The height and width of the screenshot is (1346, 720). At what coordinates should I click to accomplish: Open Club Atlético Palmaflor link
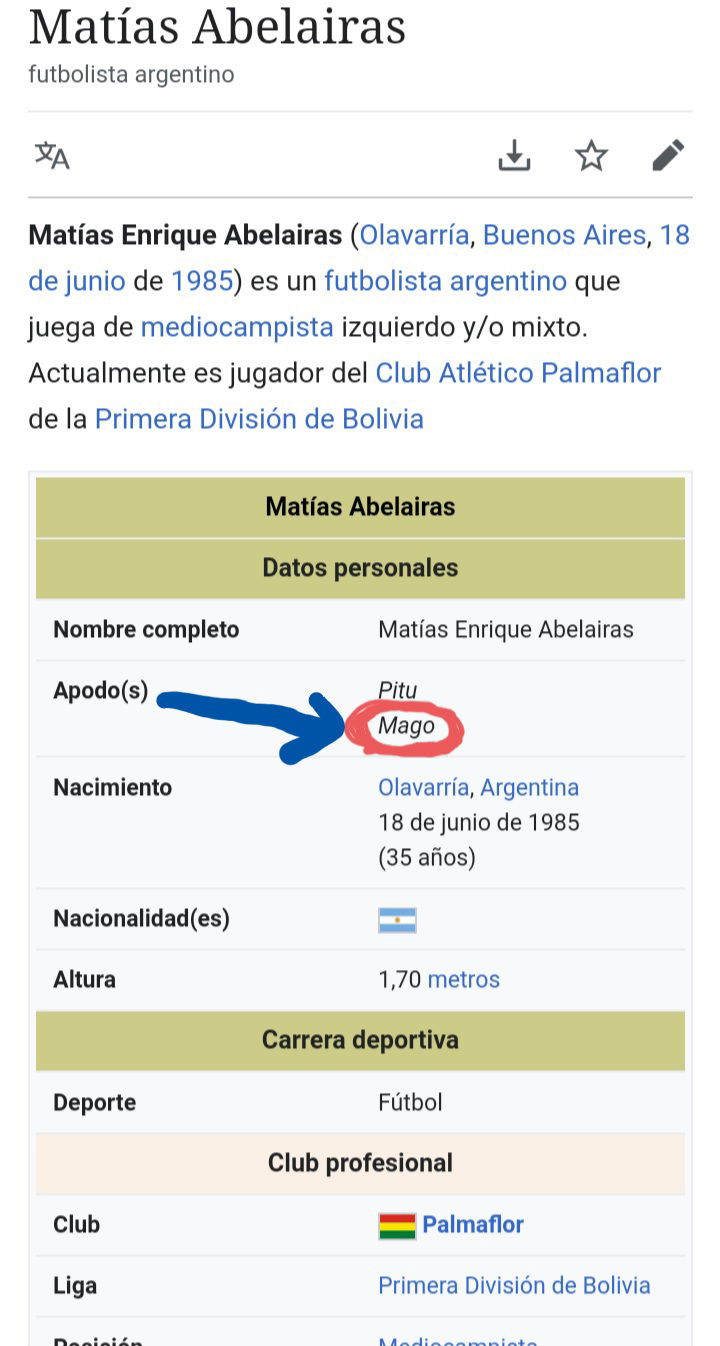518,373
